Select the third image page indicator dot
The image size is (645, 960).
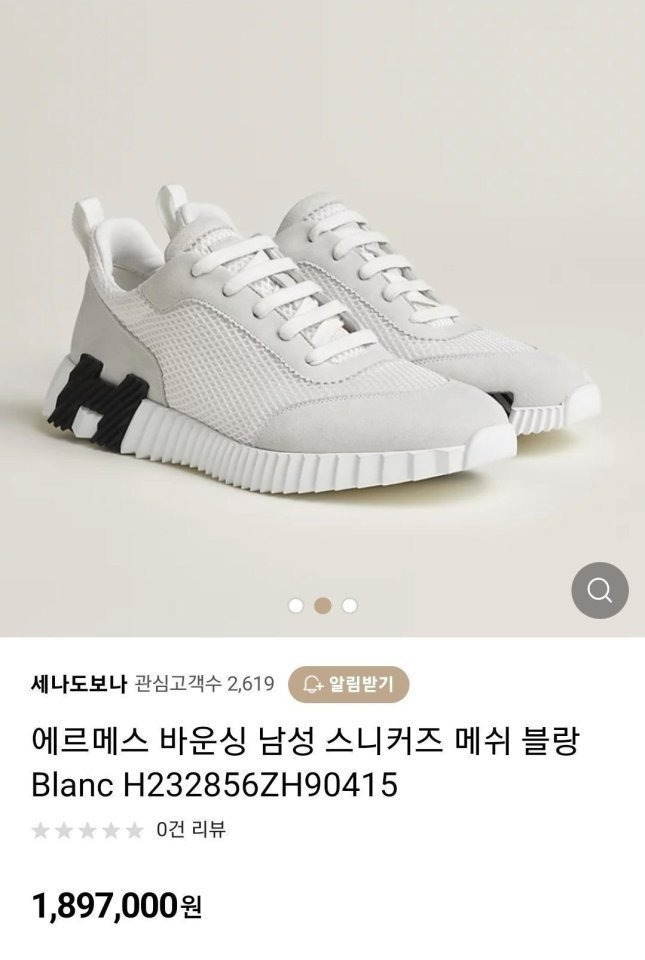(349, 605)
